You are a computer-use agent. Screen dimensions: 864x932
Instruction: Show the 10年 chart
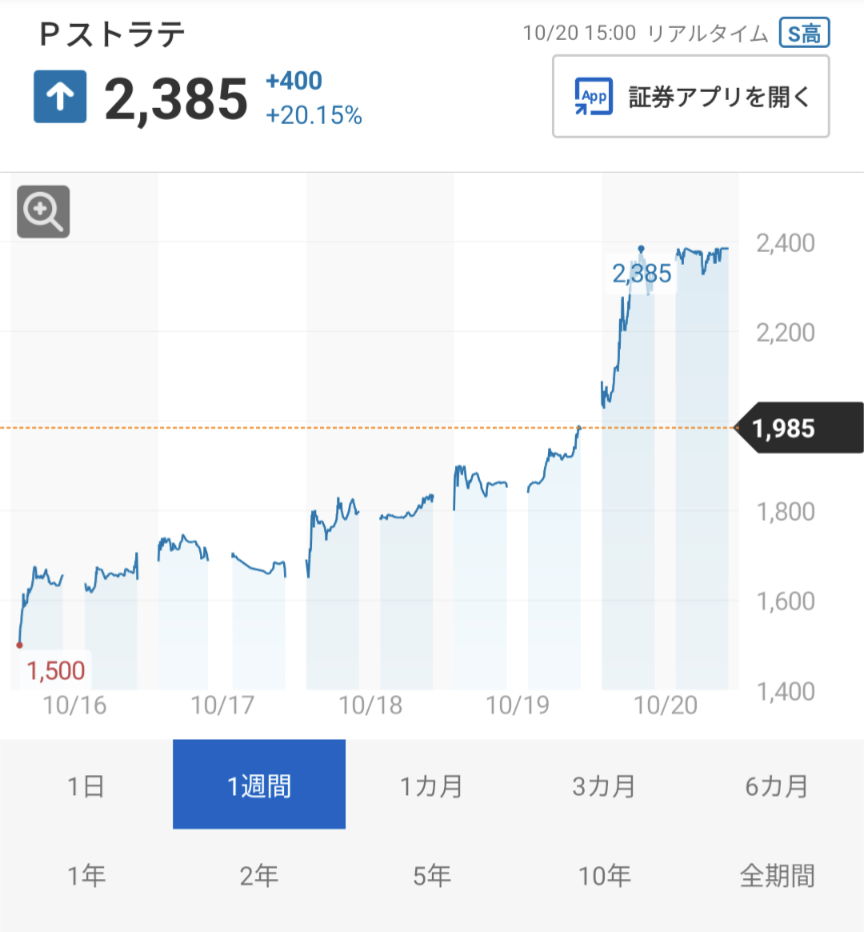point(604,877)
